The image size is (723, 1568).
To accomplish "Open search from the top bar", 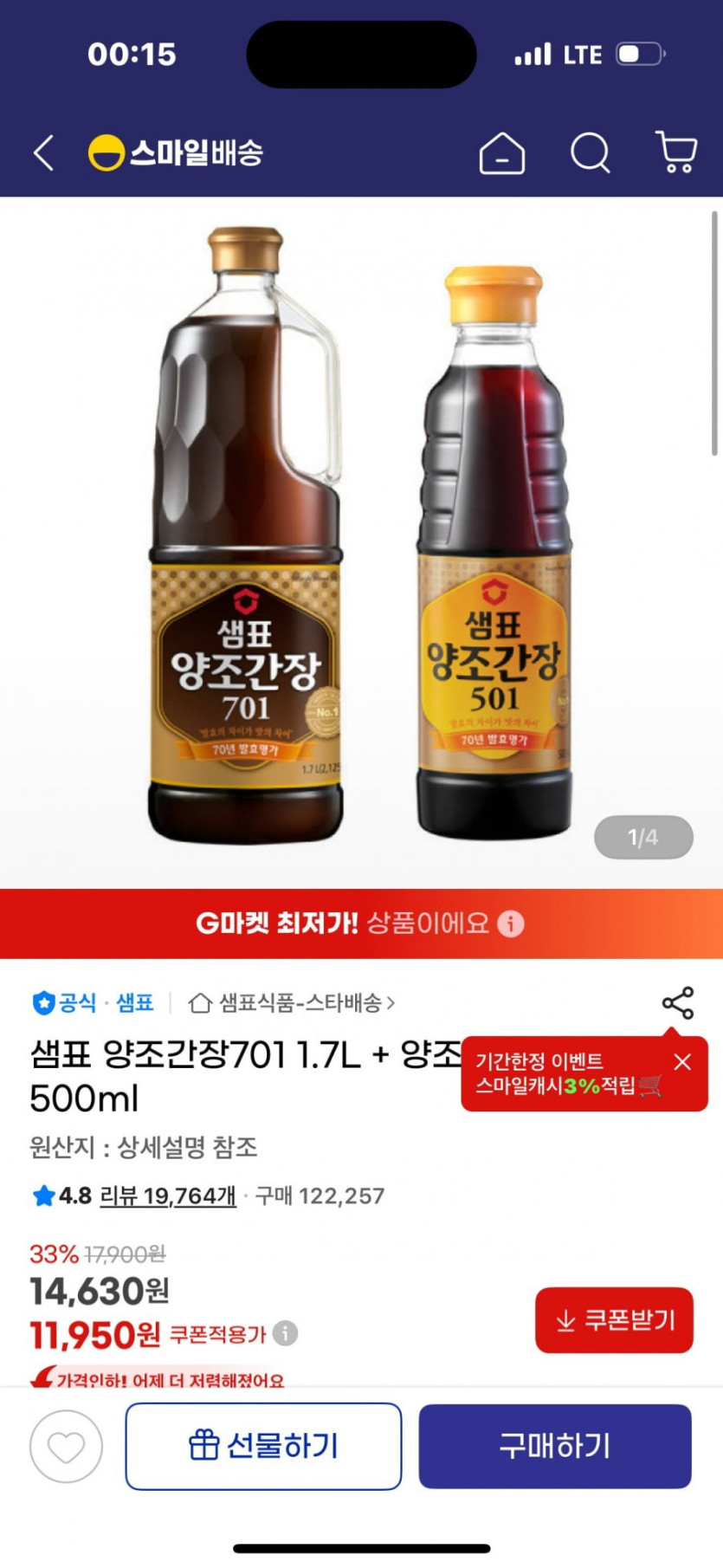I will pyautogui.click(x=591, y=153).
